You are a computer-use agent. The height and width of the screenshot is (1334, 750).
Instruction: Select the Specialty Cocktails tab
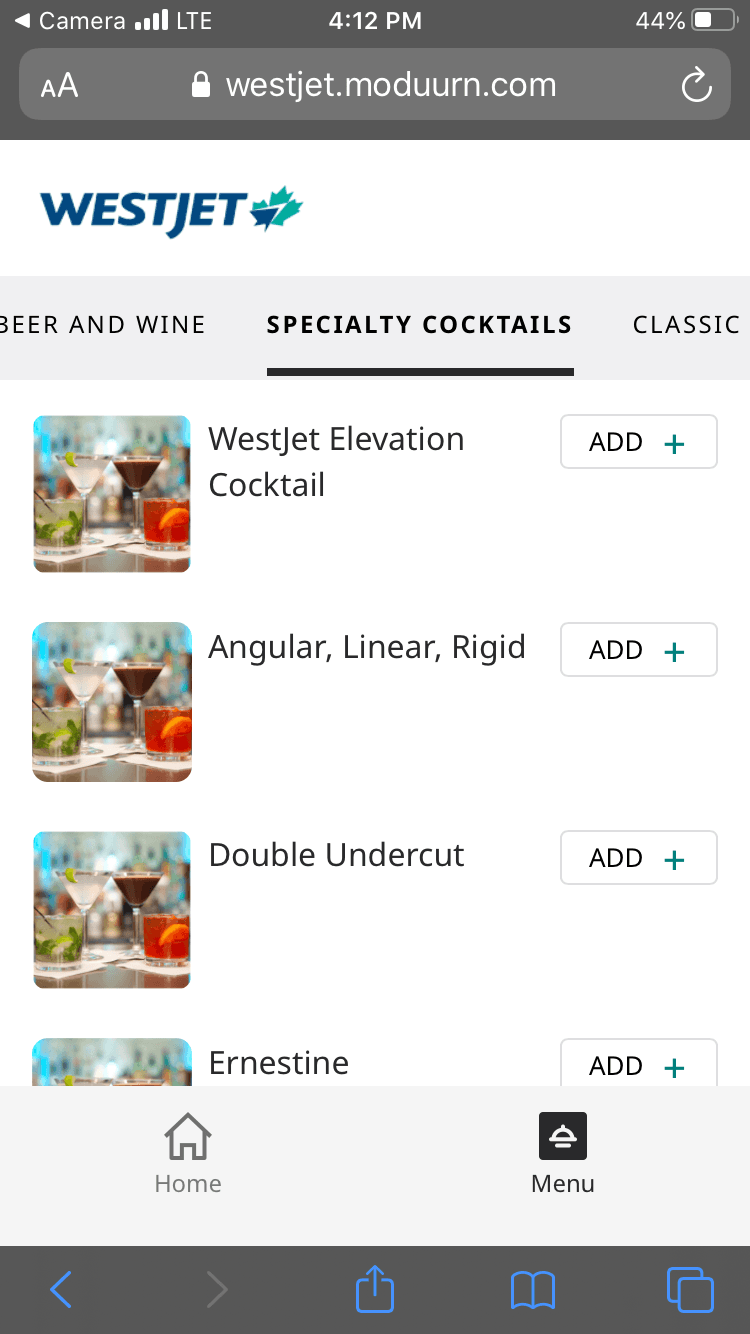pos(419,325)
